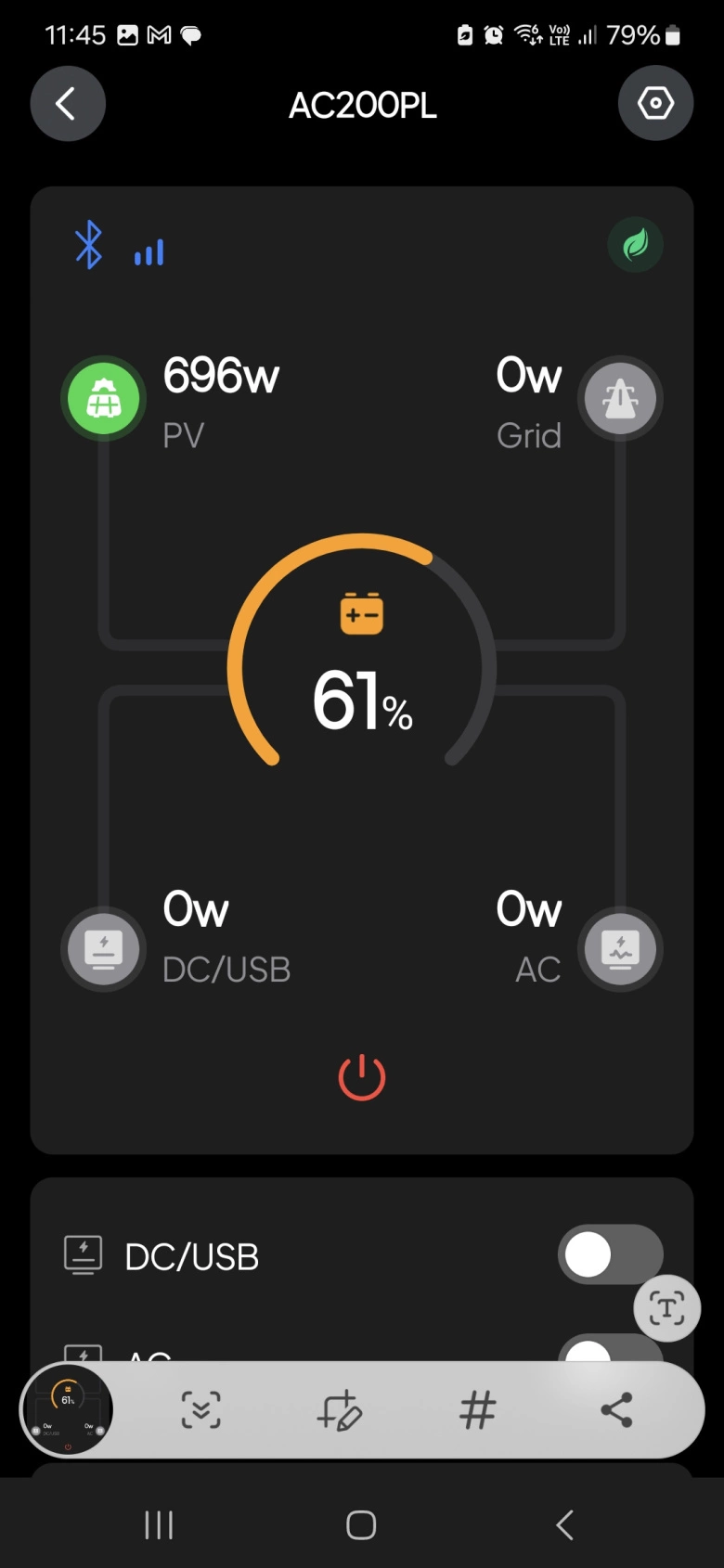Add hashtag tags to the screenshot
This screenshot has height=1568, width=724.
tap(478, 1410)
